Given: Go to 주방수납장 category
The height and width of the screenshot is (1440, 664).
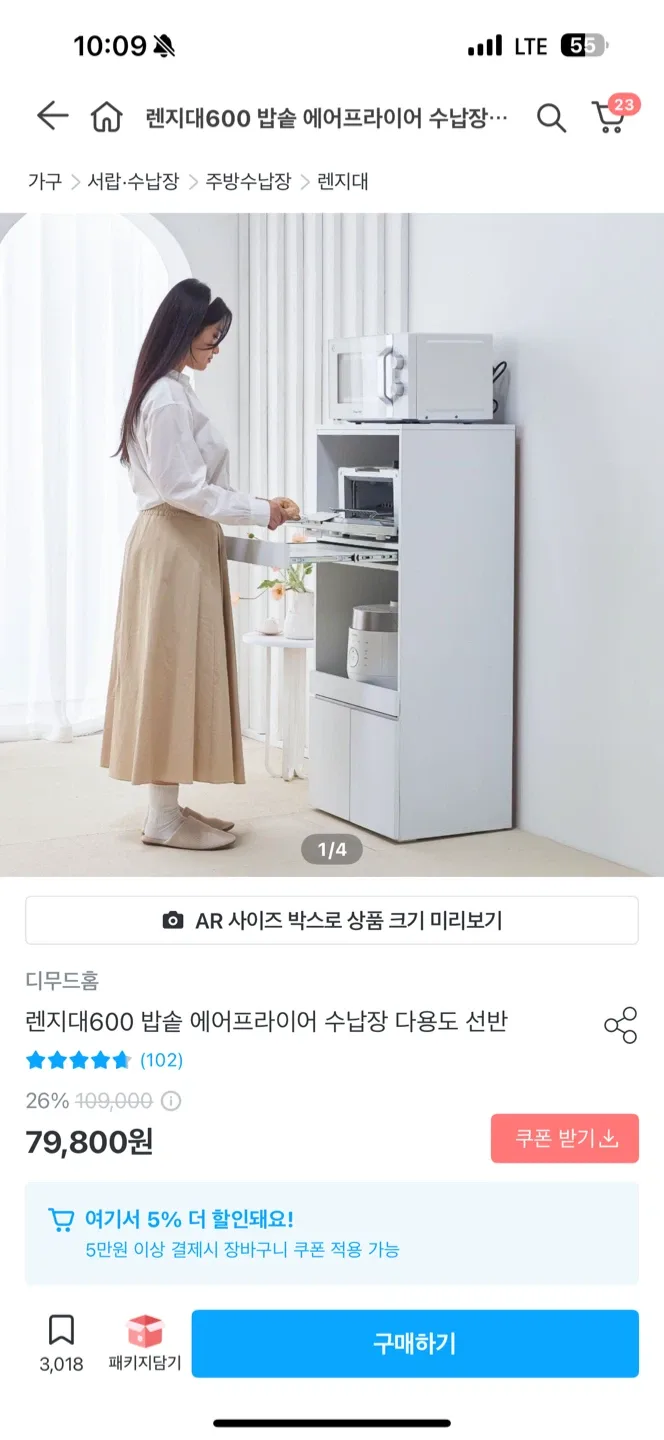Looking at the screenshot, I should click(x=248, y=181).
